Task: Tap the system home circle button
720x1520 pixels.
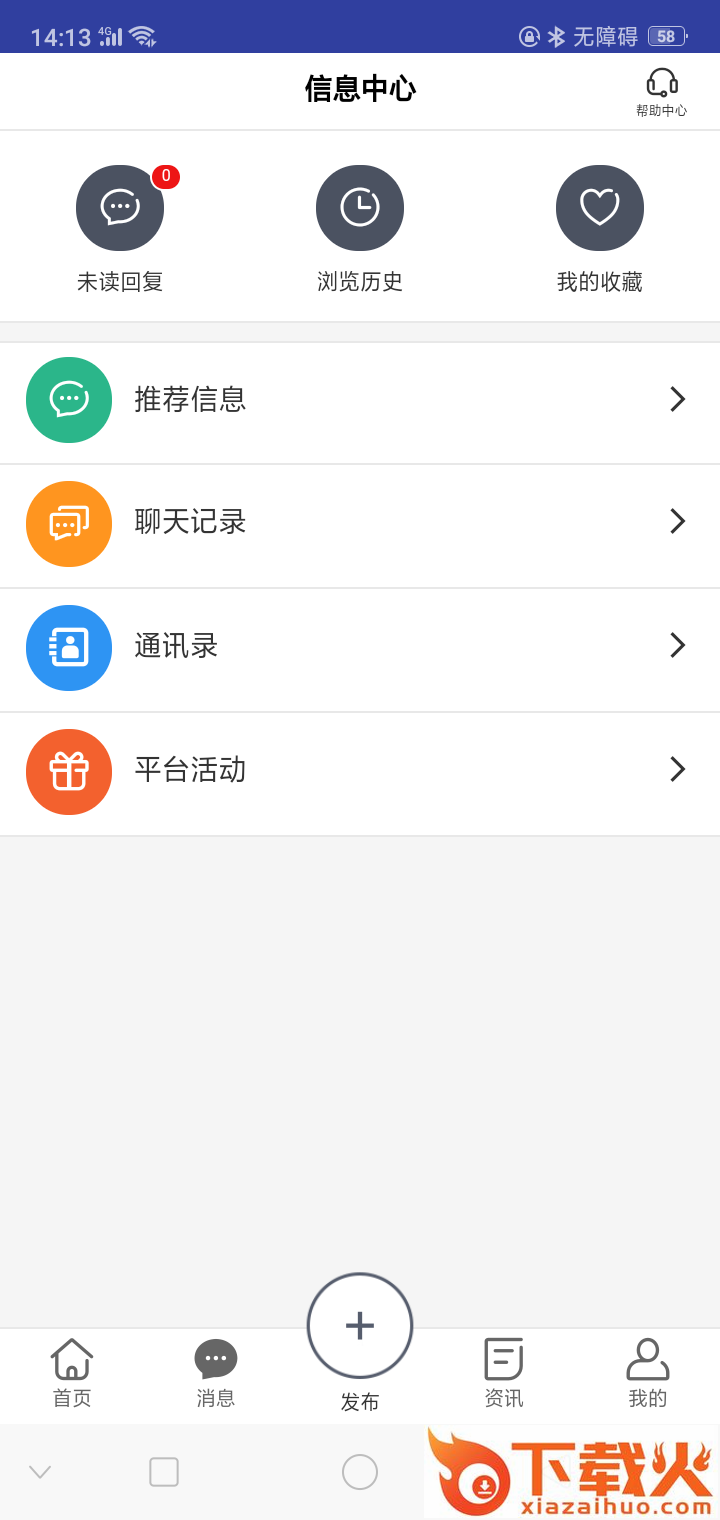Action: (x=360, y=1472)
